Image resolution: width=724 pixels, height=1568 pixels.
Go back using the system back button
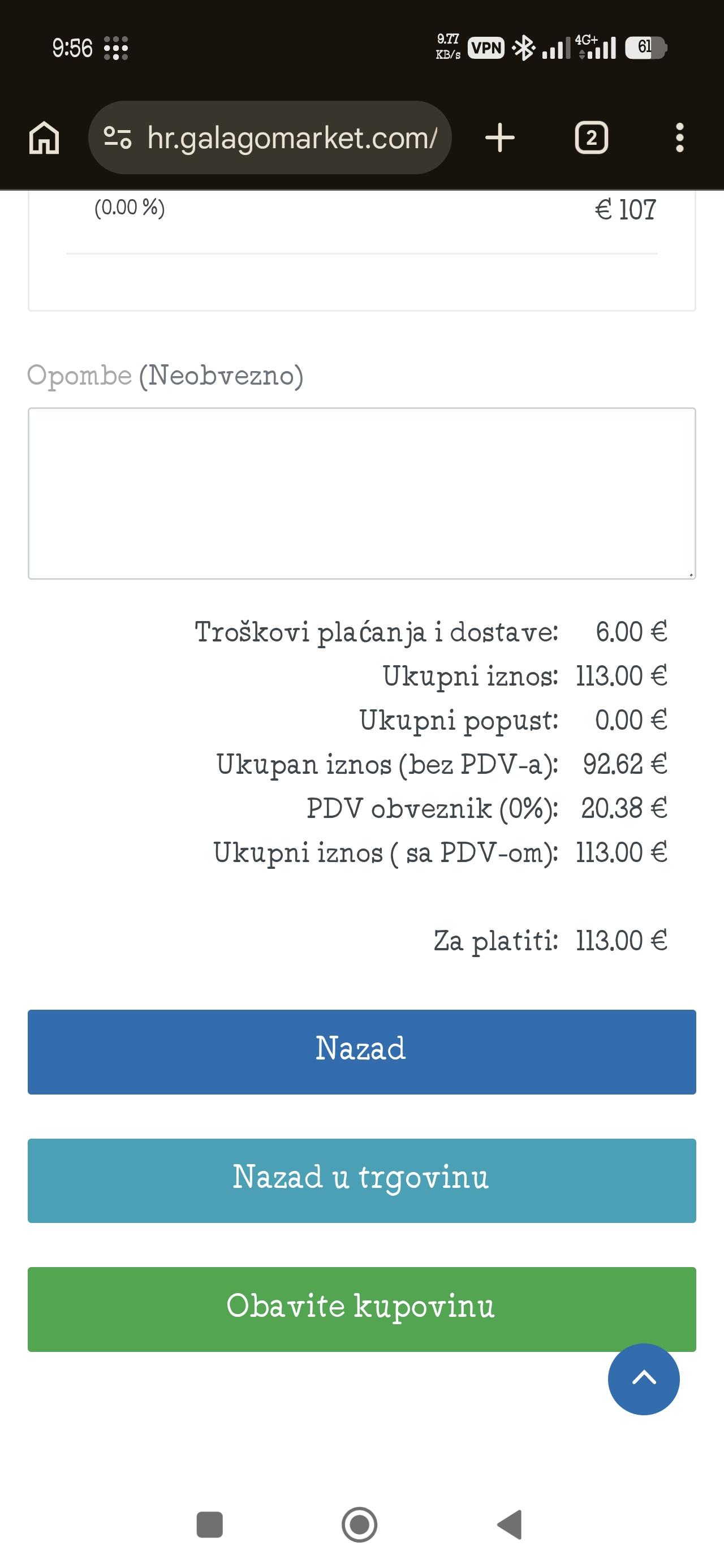pyautogui.click(x=510, y=1524)
